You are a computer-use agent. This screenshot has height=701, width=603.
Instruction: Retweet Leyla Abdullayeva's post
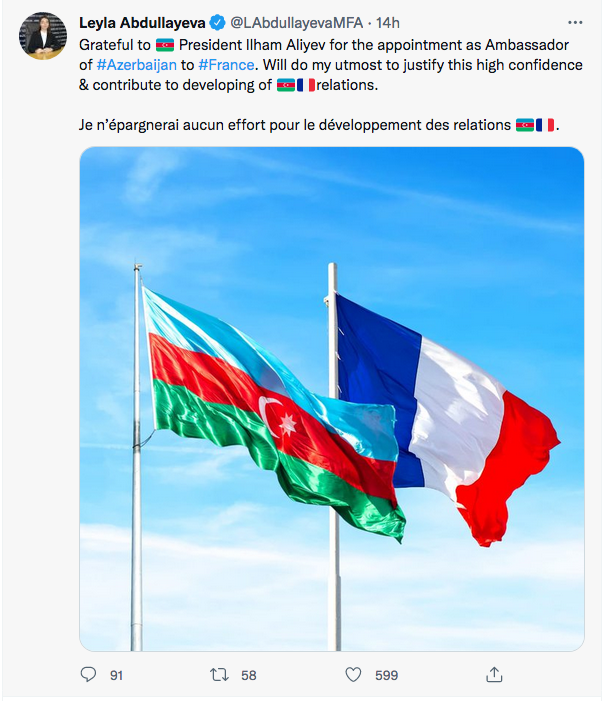coord(220,675)
